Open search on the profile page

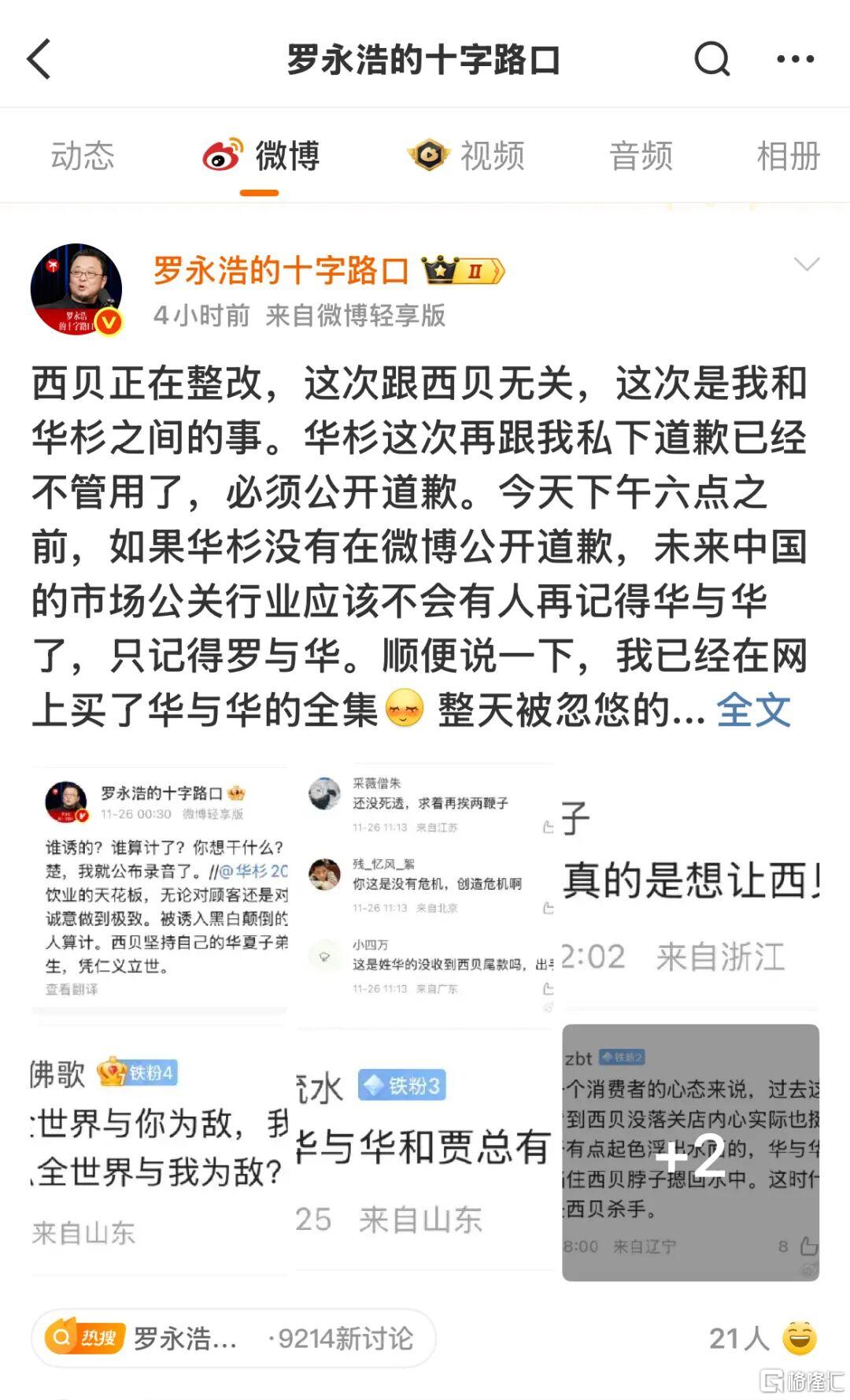pyautogui.click(x=711, y=59)
